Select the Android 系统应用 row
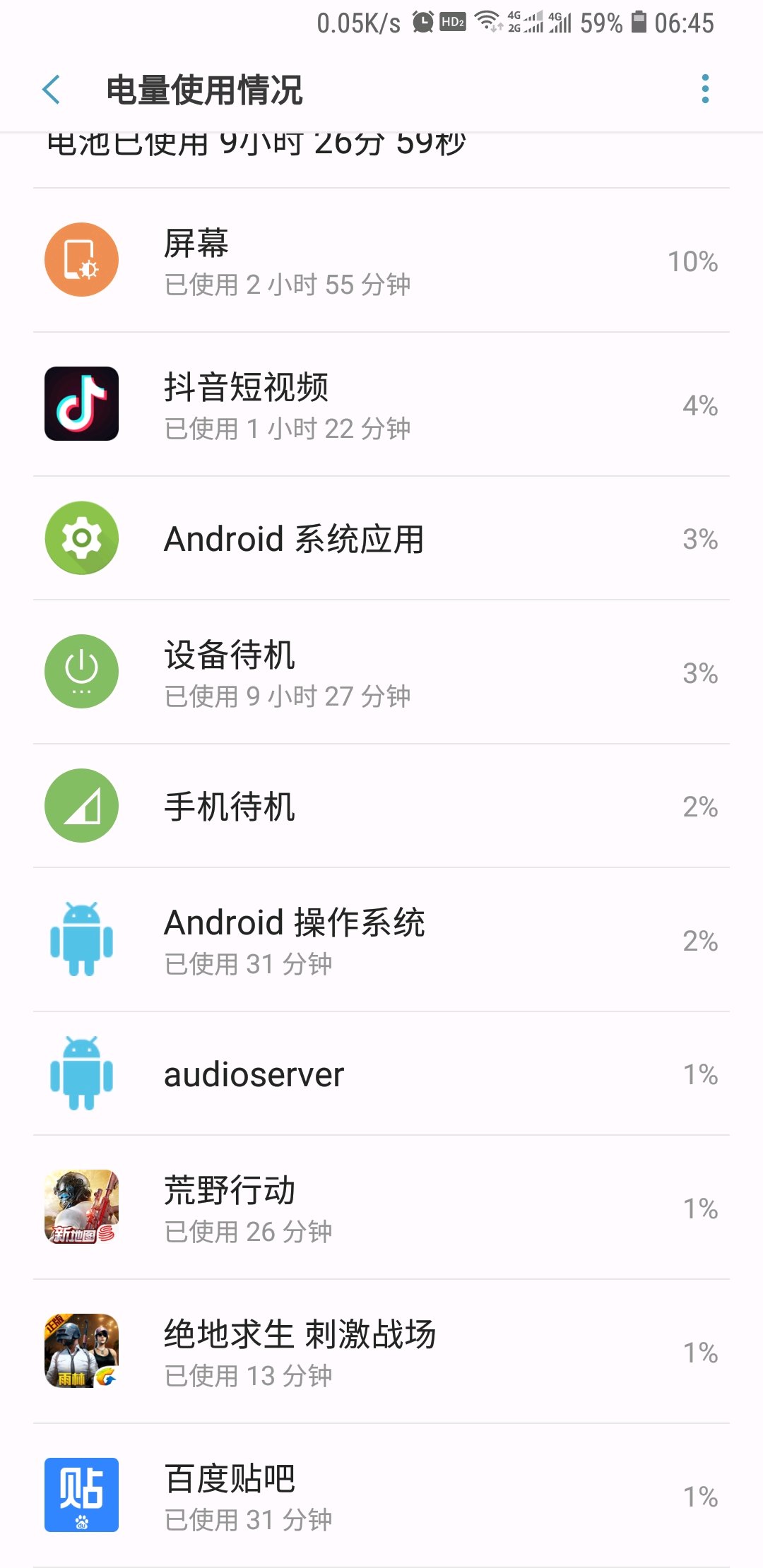This screenshot has width=763, height=1568. click(381, 539)
